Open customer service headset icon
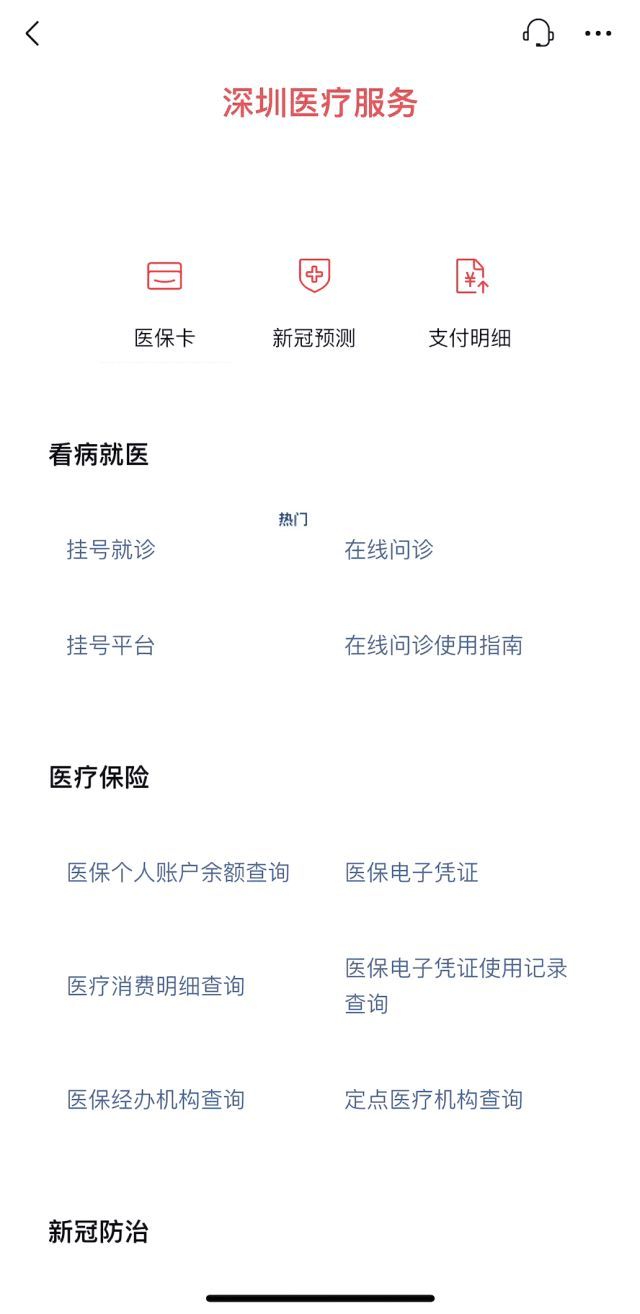The image size is (640, 1314). pyautogui.click(x=538, y=33)
